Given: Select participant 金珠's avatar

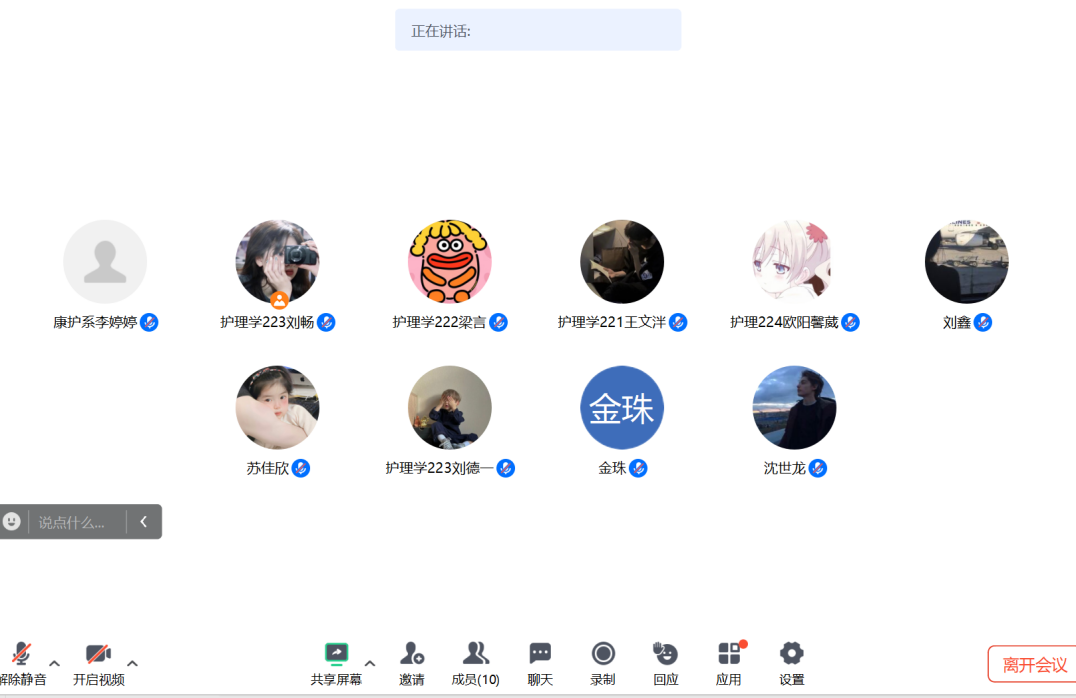Looking at the screenshot, I should (622, 408).
